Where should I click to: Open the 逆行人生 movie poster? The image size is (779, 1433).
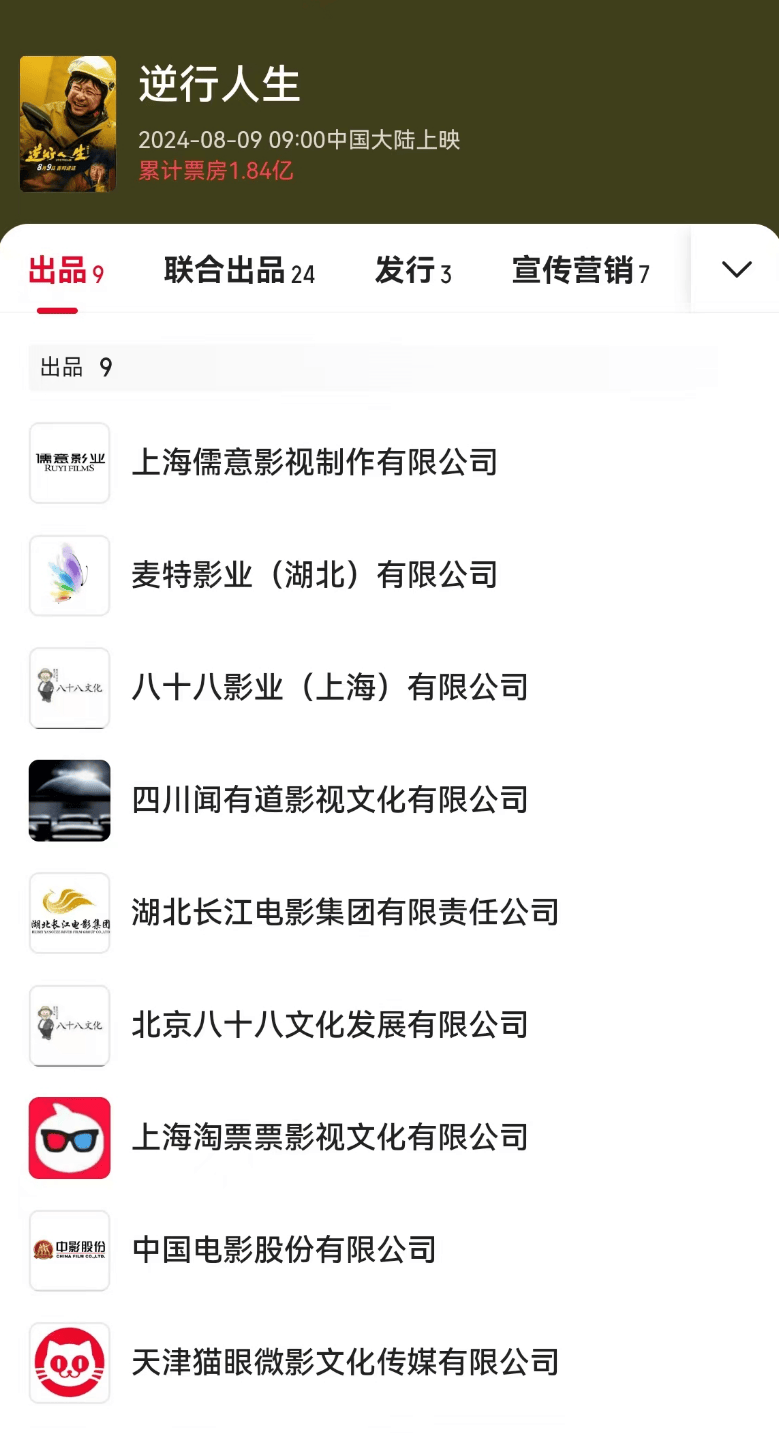(x=68, y=124)
